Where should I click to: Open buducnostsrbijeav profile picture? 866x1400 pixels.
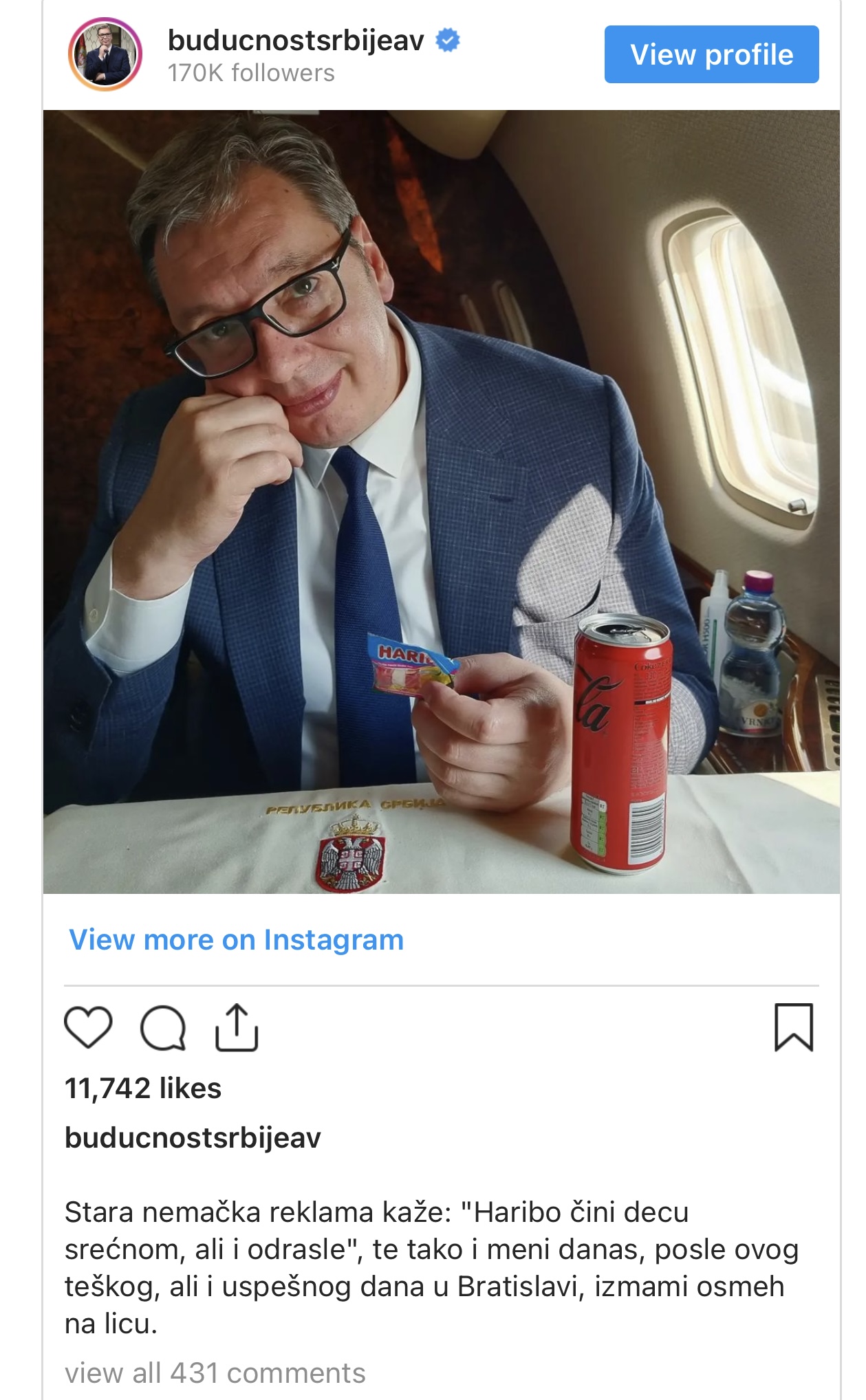pyautogui.click(x=105, y=55)
